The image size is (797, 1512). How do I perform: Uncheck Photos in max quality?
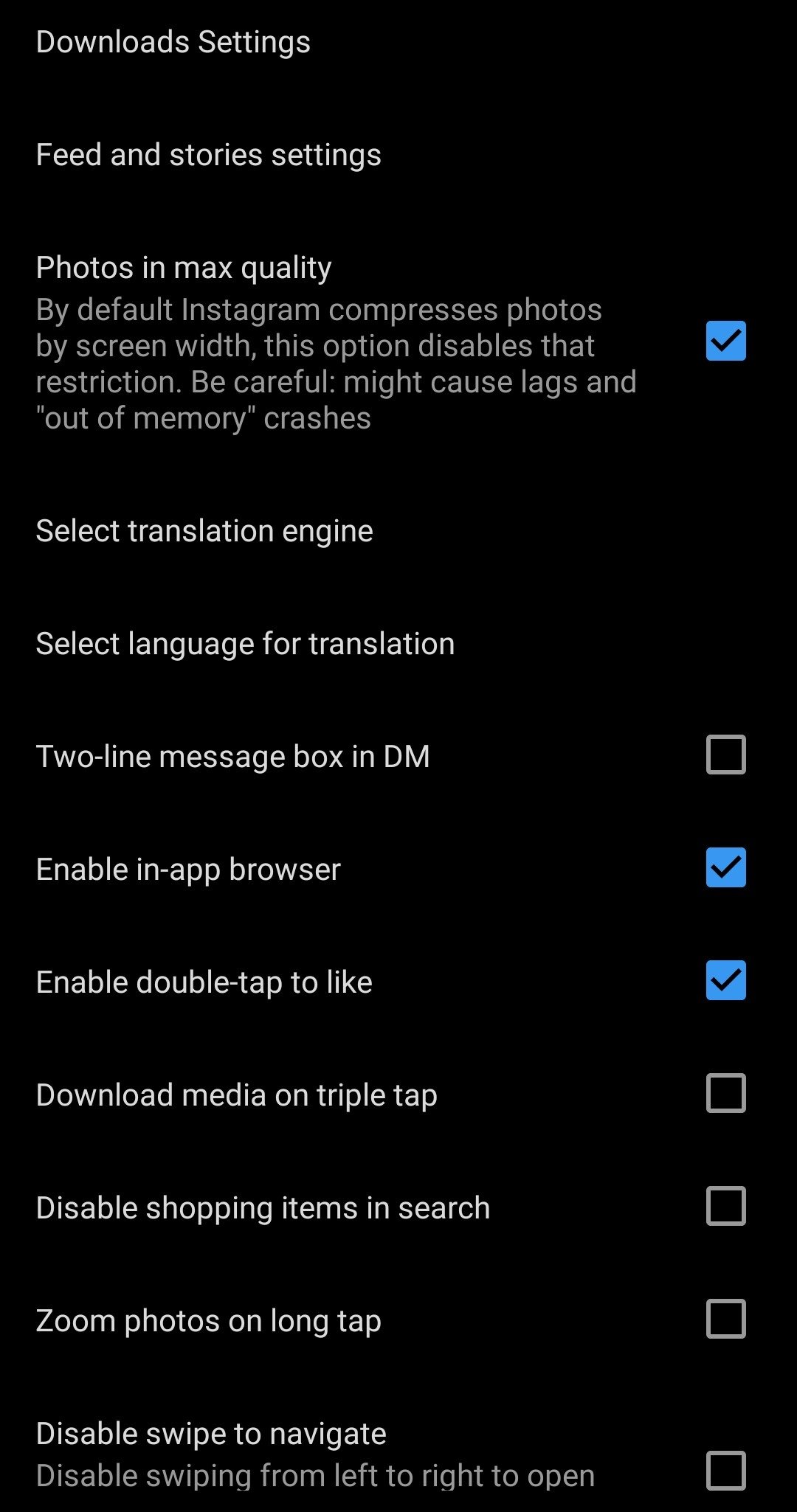tap(725, 341)
